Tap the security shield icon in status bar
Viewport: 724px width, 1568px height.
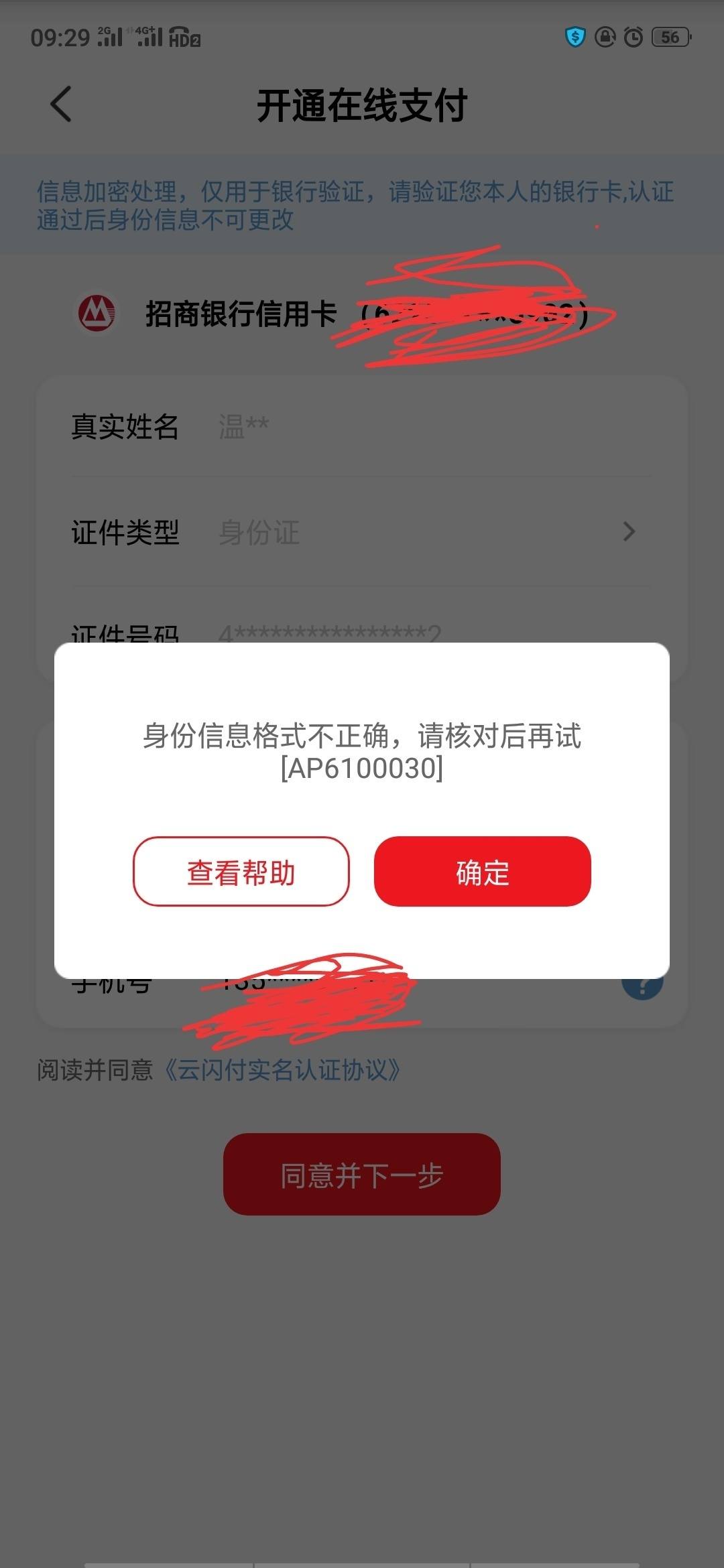tap(575, 37)
